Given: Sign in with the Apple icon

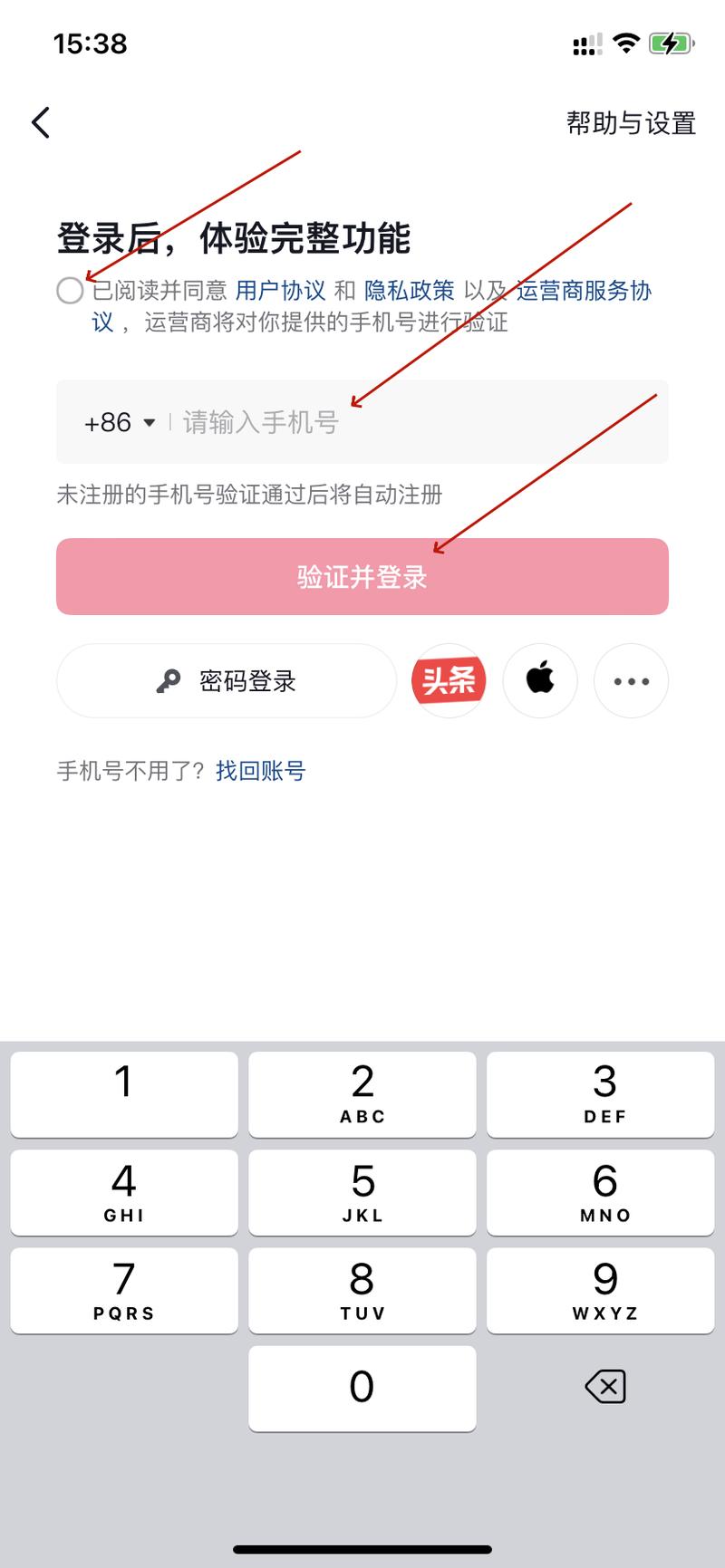Looking at the screenshot, I should tap(540, 680).
